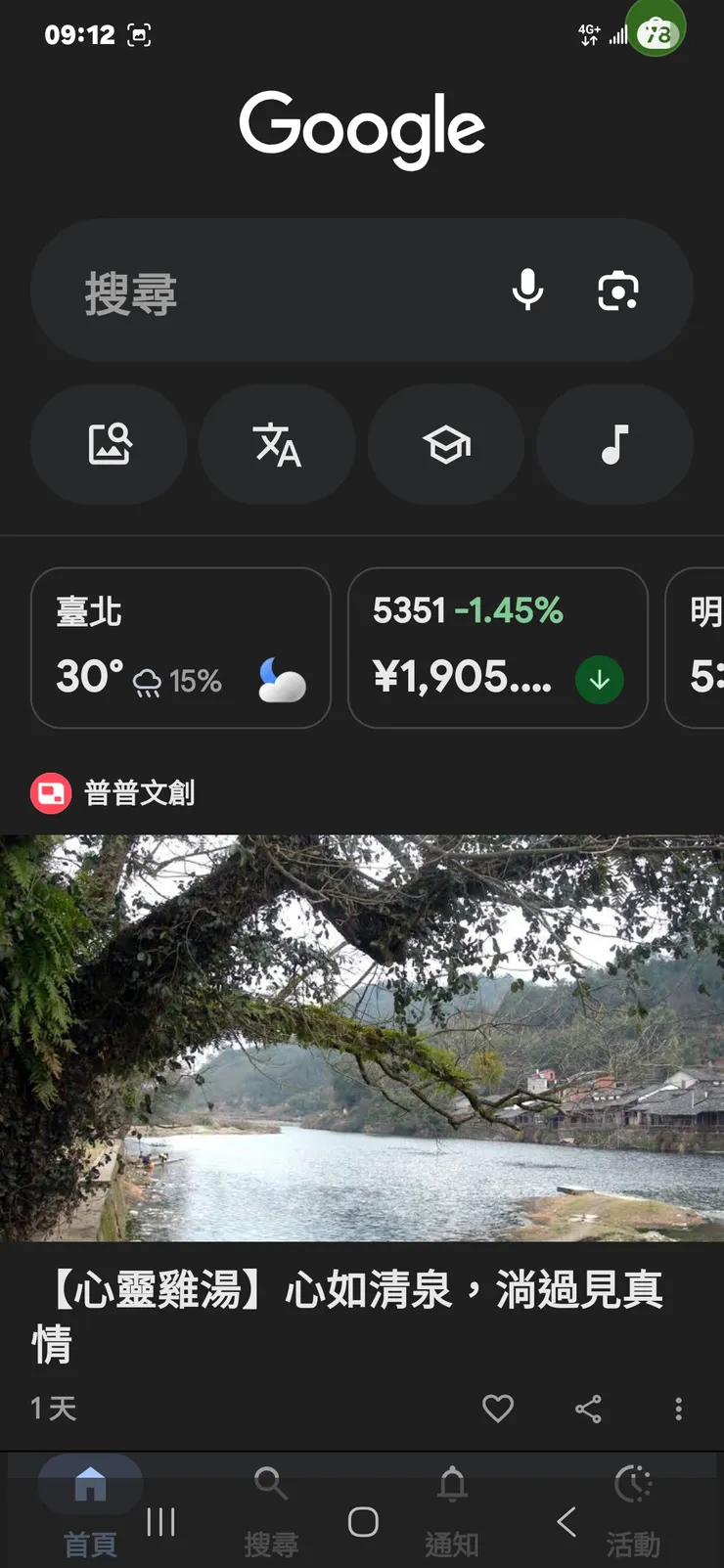The height and width of the screenshot is (1568, 724).
Task: Open Google Lens camera search
Action: click(x=616, y=290)
